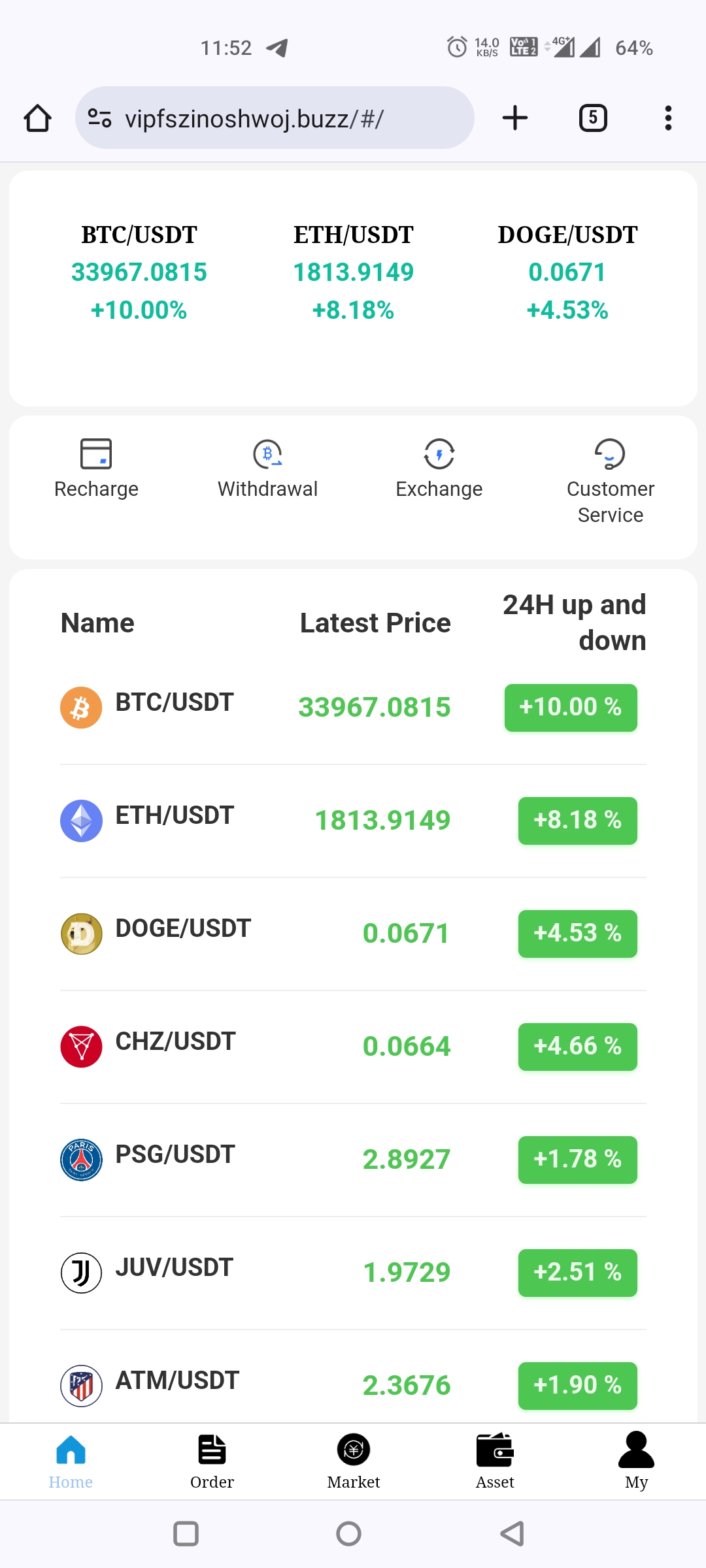Select the URL address bar
Viewport: 706px width, 1568px height.
click(x=275, y=118)
